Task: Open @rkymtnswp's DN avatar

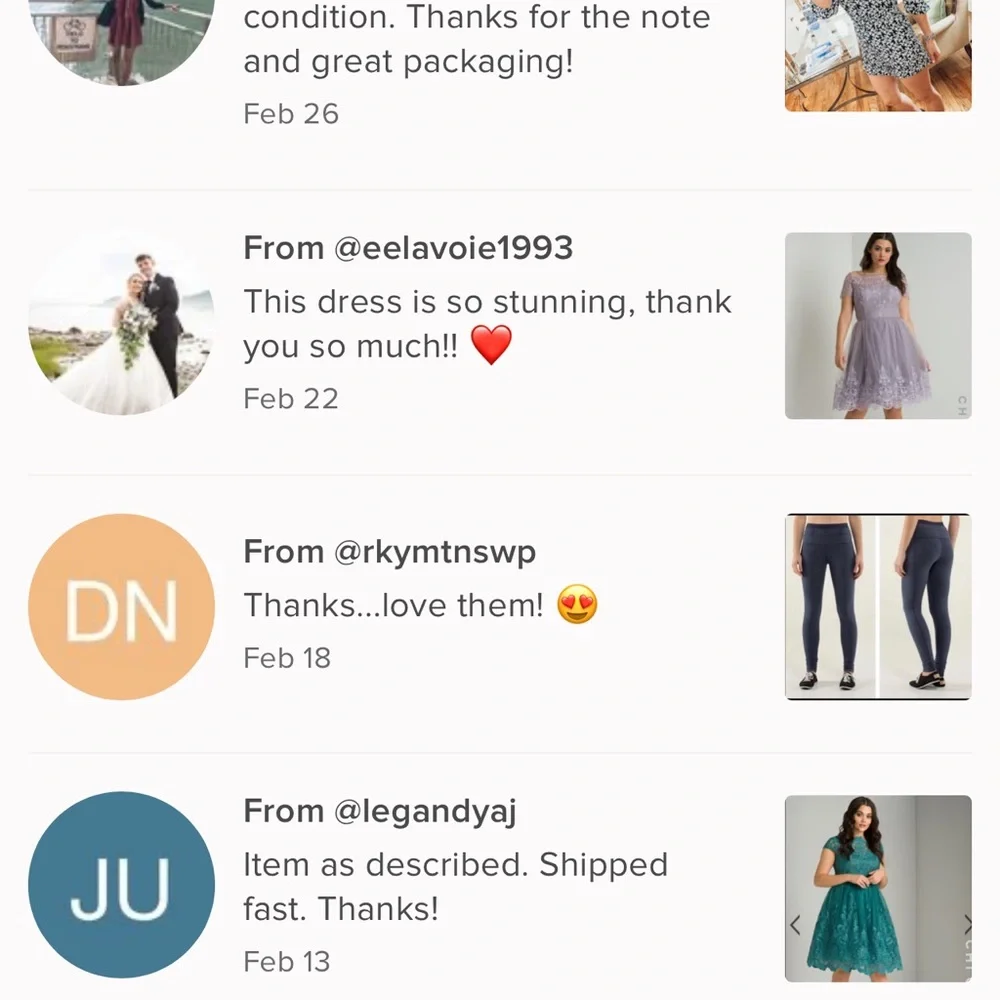Action: [x=121, y=606]
